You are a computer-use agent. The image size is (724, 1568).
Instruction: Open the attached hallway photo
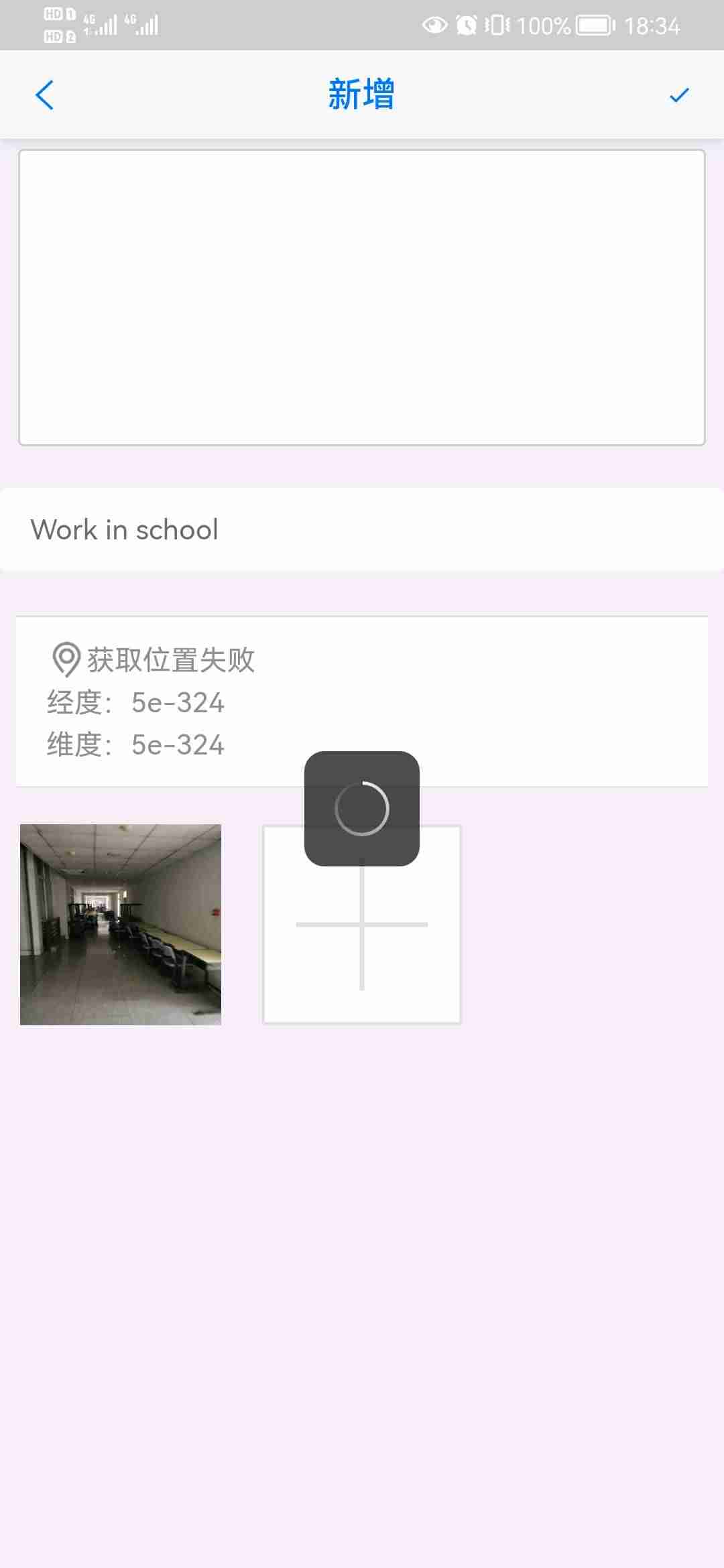(121, 925)
